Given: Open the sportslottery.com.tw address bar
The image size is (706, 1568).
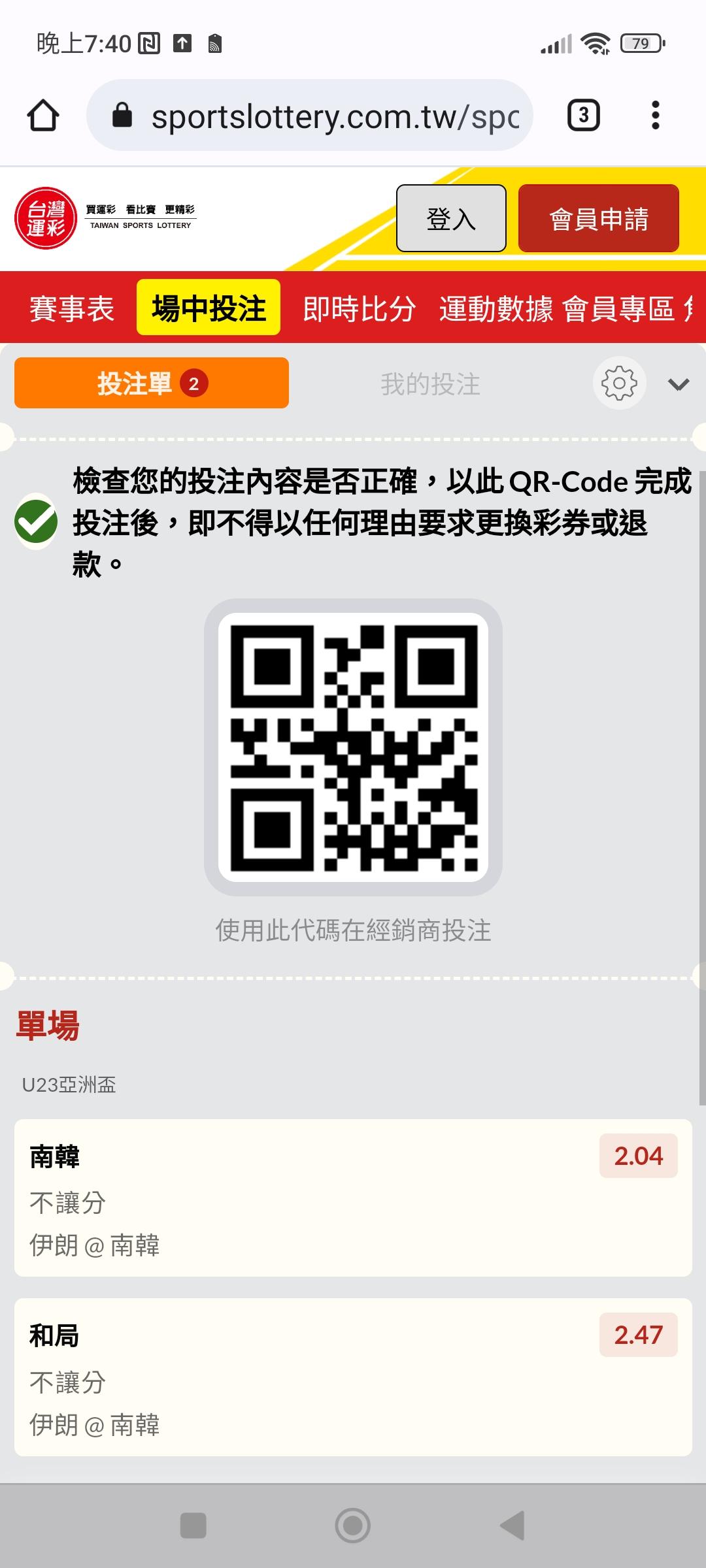Looking at the screenshot, I should click(310, 116).
